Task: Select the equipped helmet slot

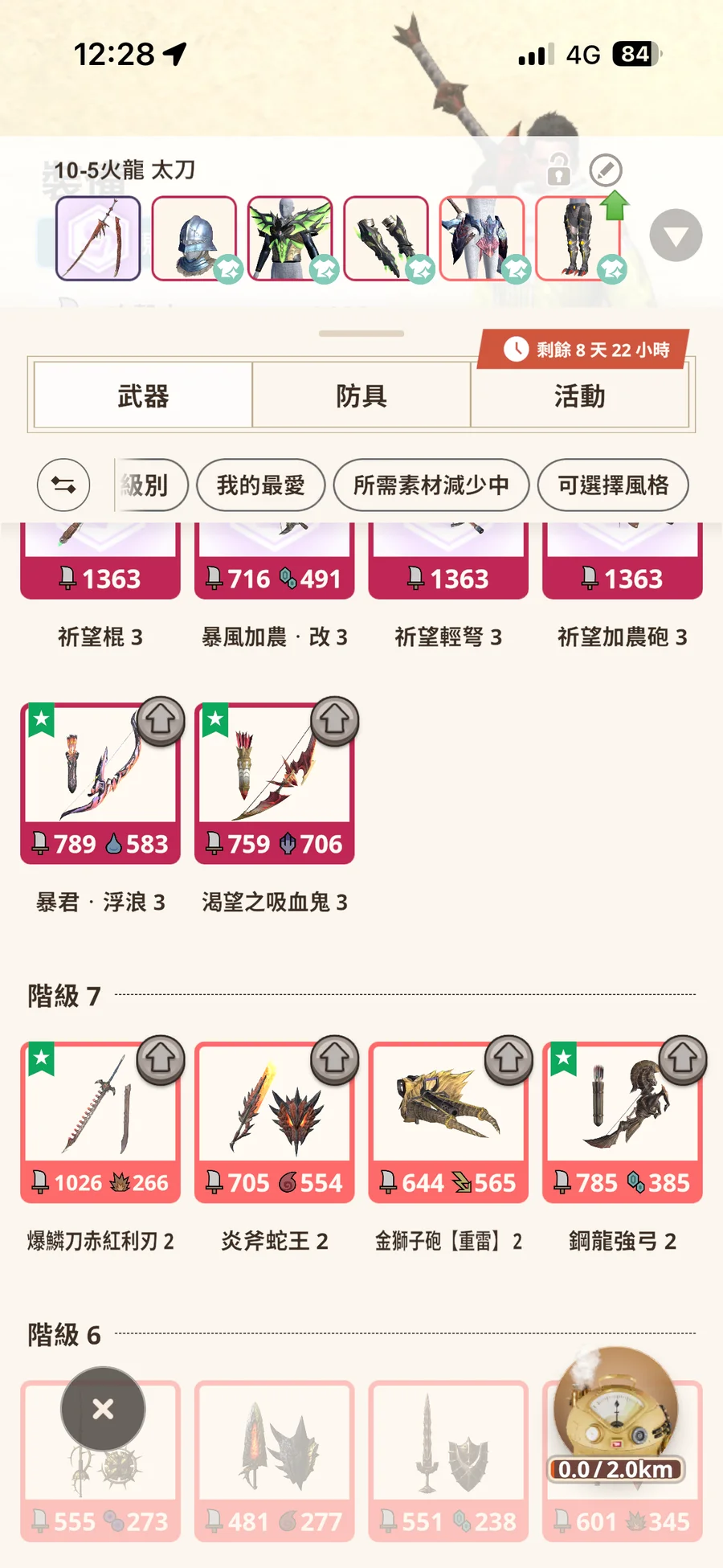Action: coord(194,239)
